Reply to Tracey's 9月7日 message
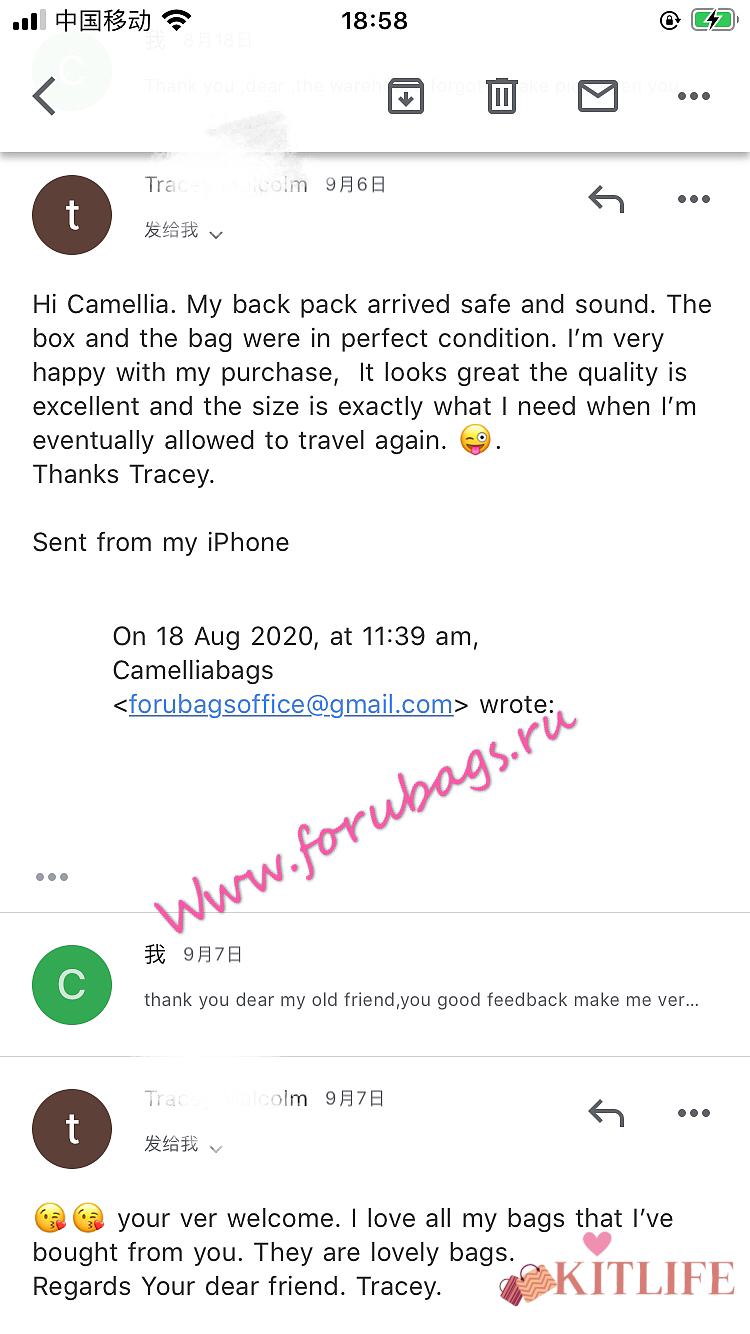The width and height of the screenshot is (750, 1334). pyautogui.click(x=606, y=1113)
